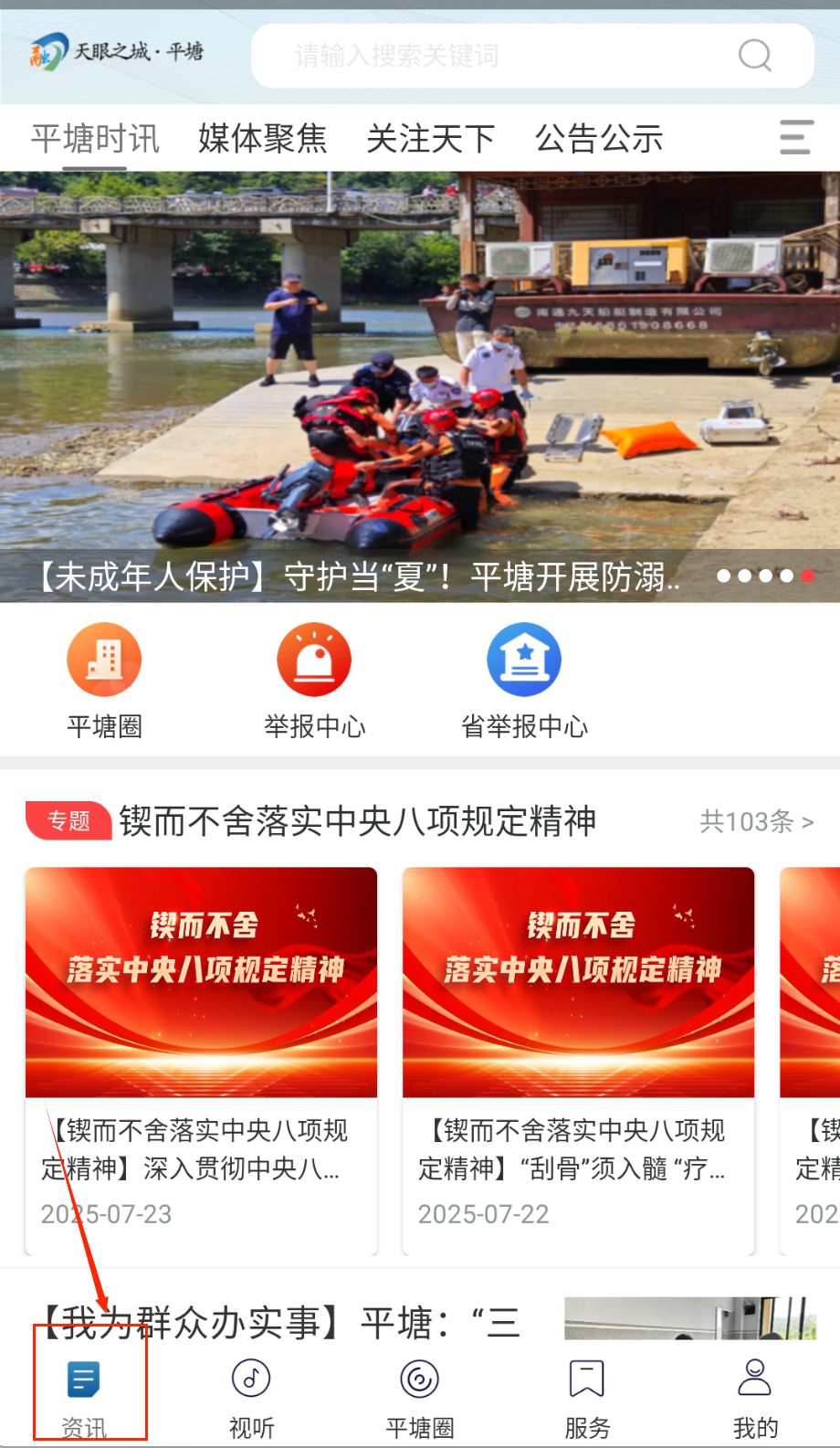Expand the channel list menu icon
840x1448 pixels.
(795, 137)
